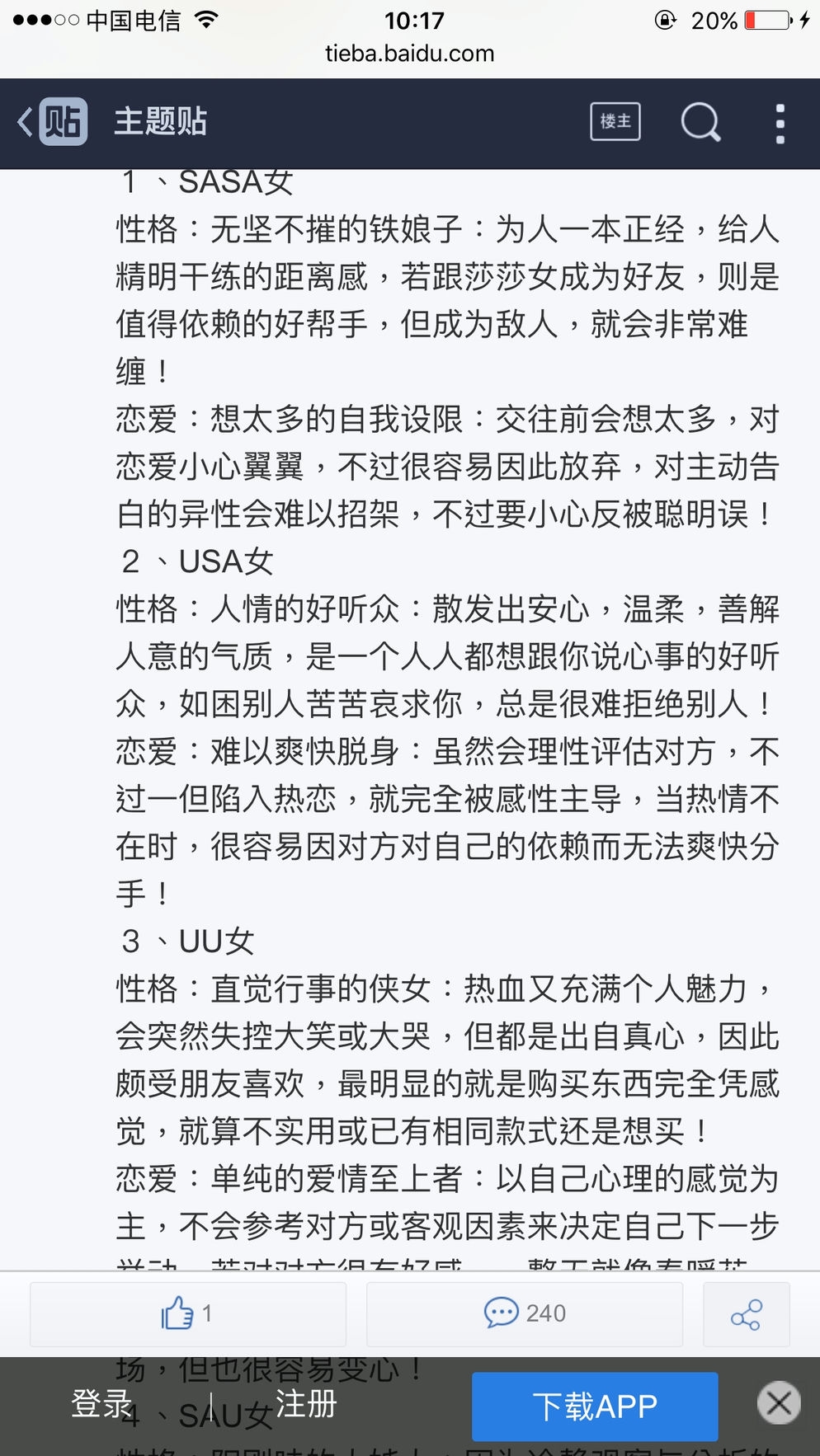Open the search icon in header

tap(700, 123)
